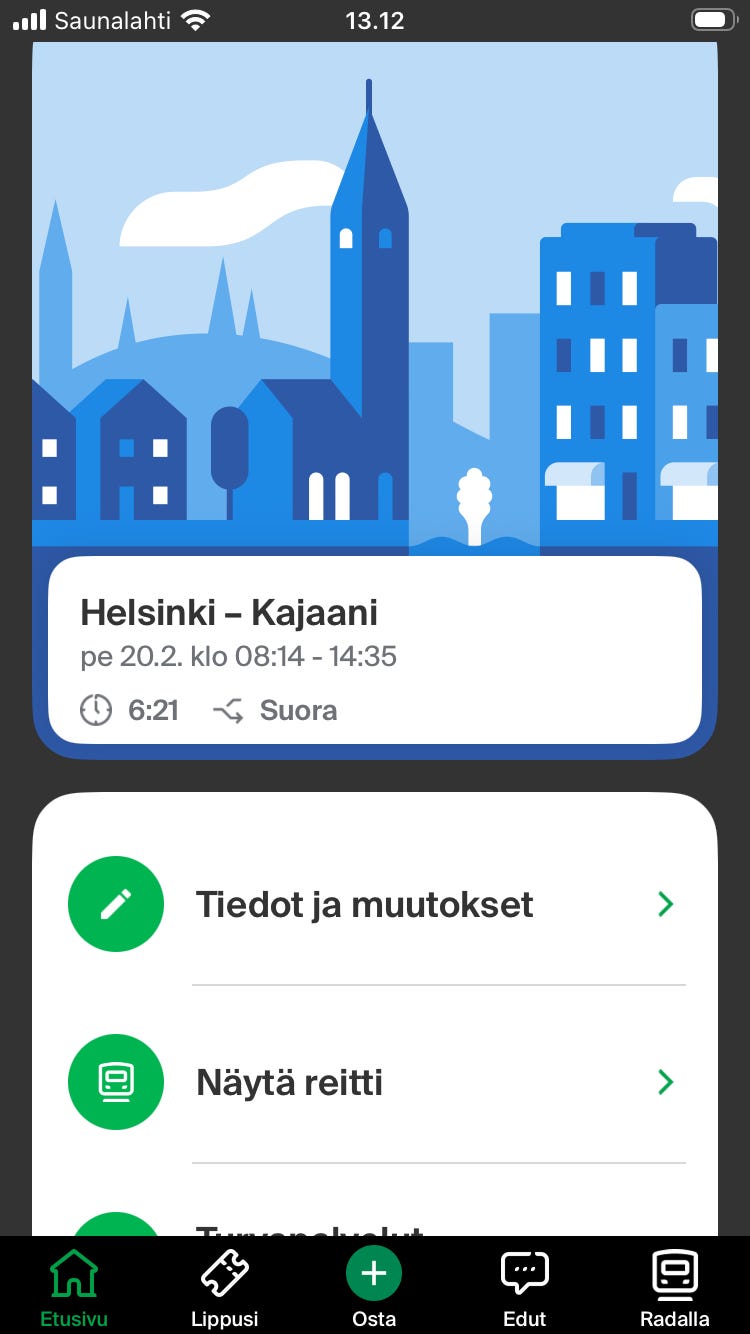Open the Tiedot ja muutokset option
750x1334 pixels.
point(365,903)
